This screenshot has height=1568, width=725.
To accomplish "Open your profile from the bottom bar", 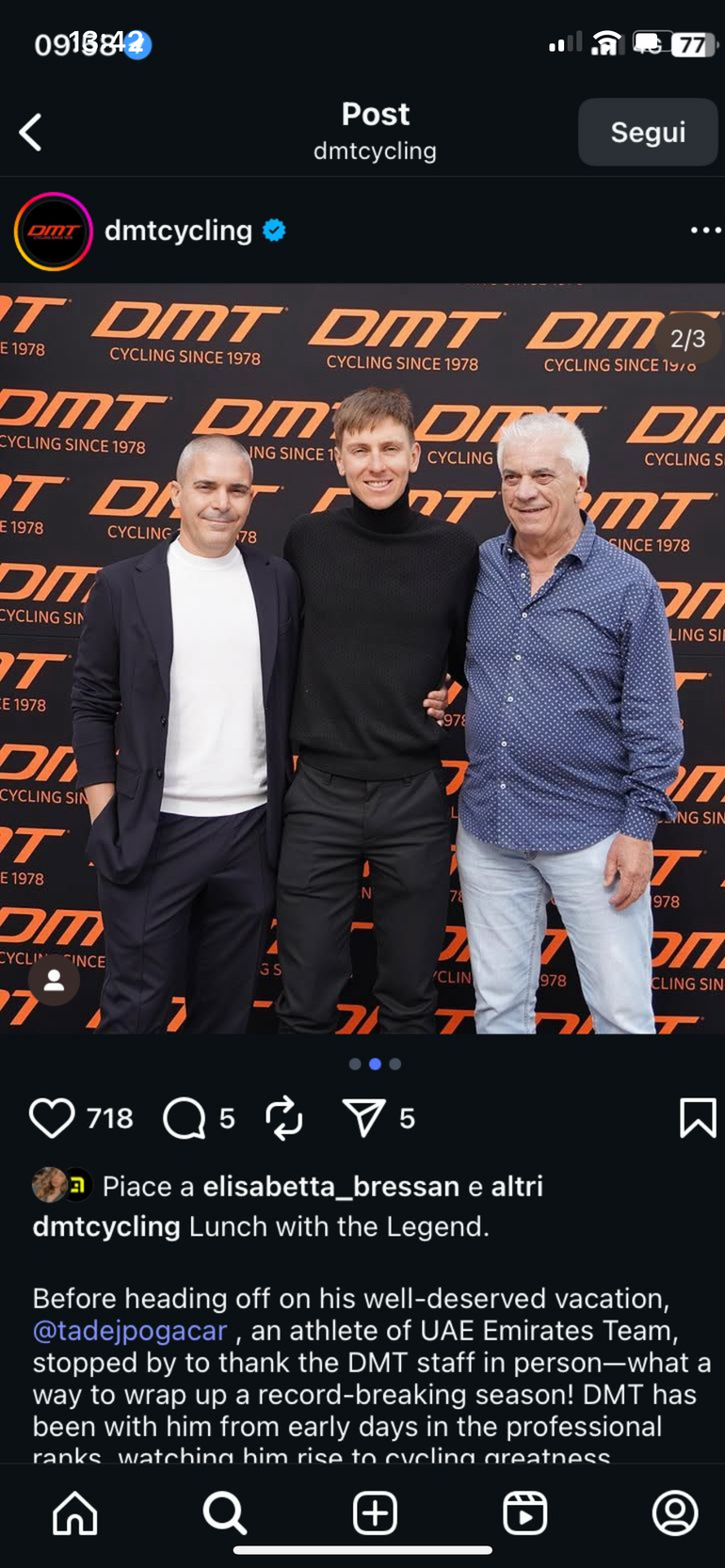I will (676, 1512).
